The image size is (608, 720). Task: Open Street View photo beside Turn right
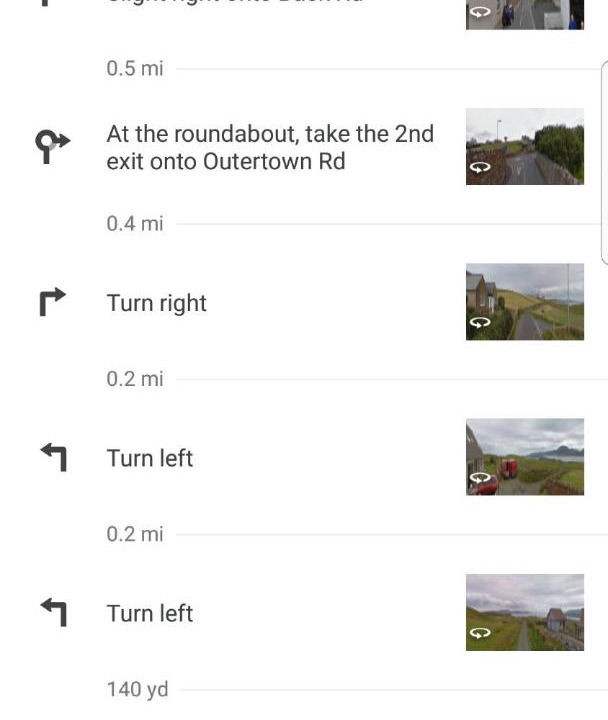click(524, 302)
